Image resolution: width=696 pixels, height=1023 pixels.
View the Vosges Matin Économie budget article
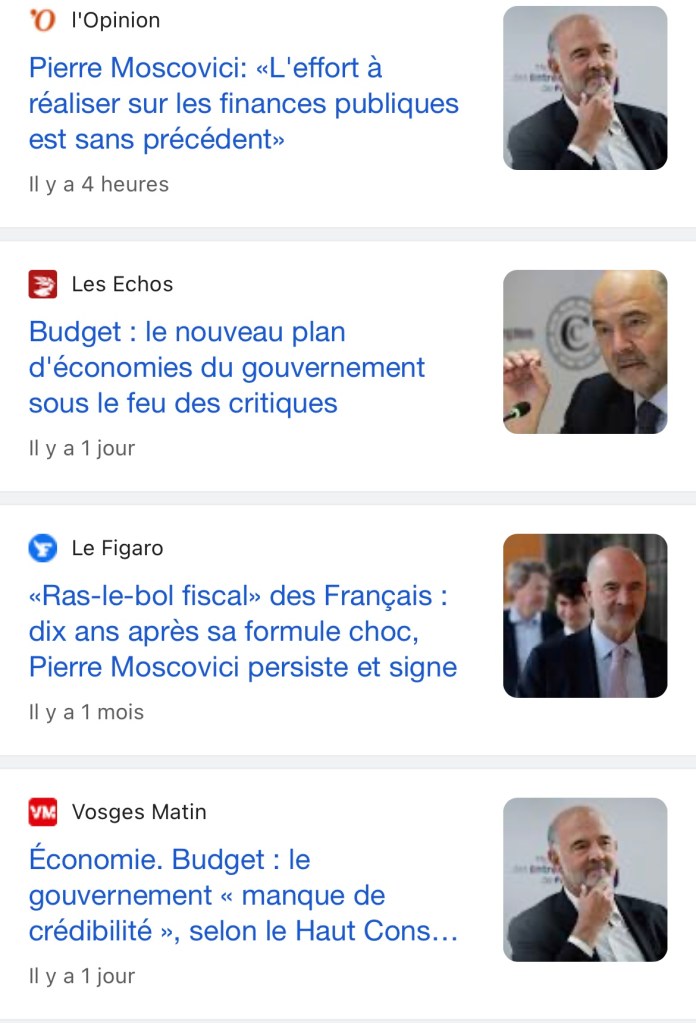coord(243,896)
